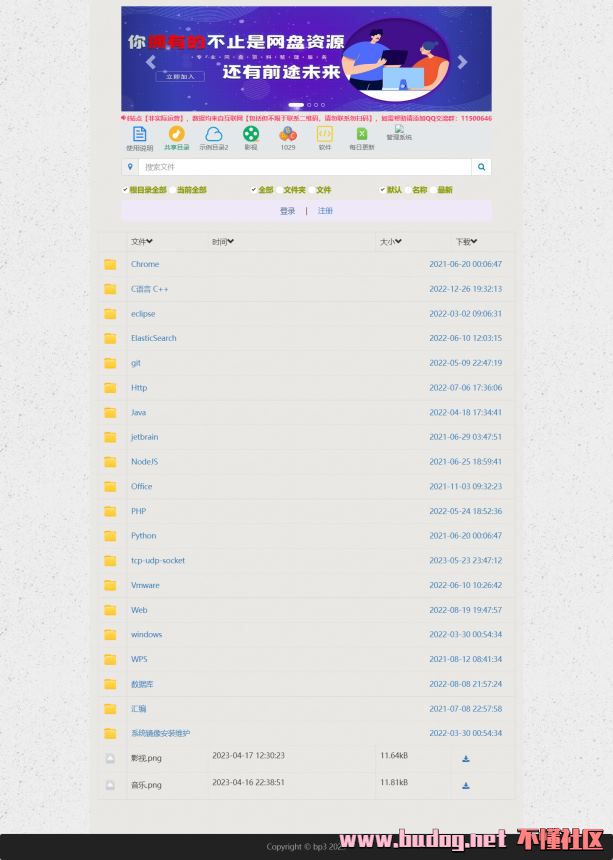Open the 登录 link

(x=287, y=211)
